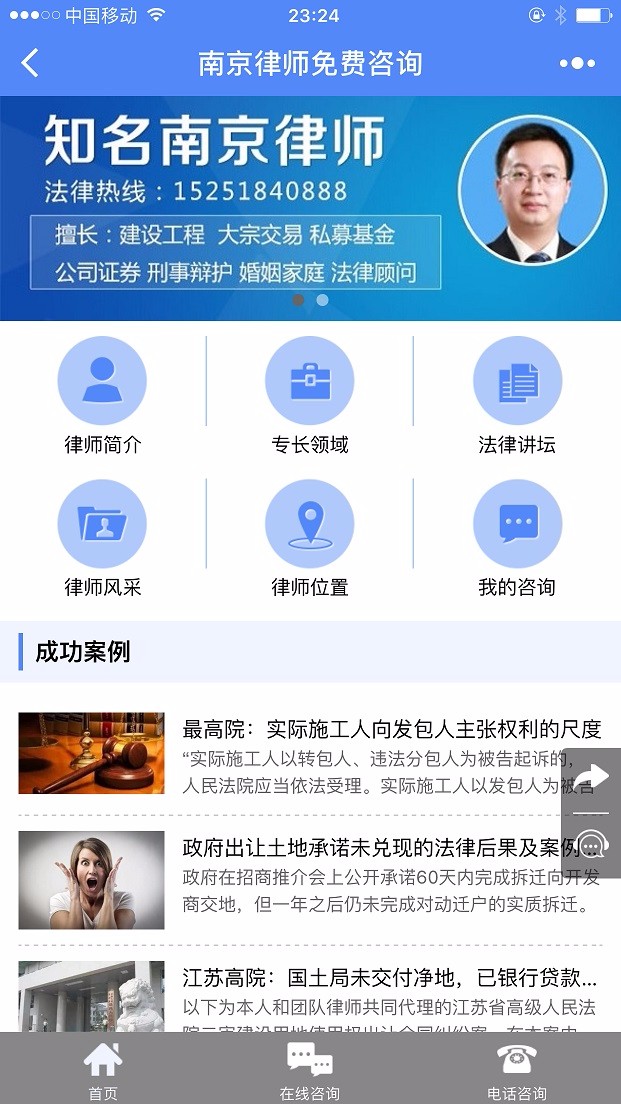Image resolution: width=621 pixels, height=1104 pixels.
Task: Open the 知名南京律师 banner
Action: (310, 208)
